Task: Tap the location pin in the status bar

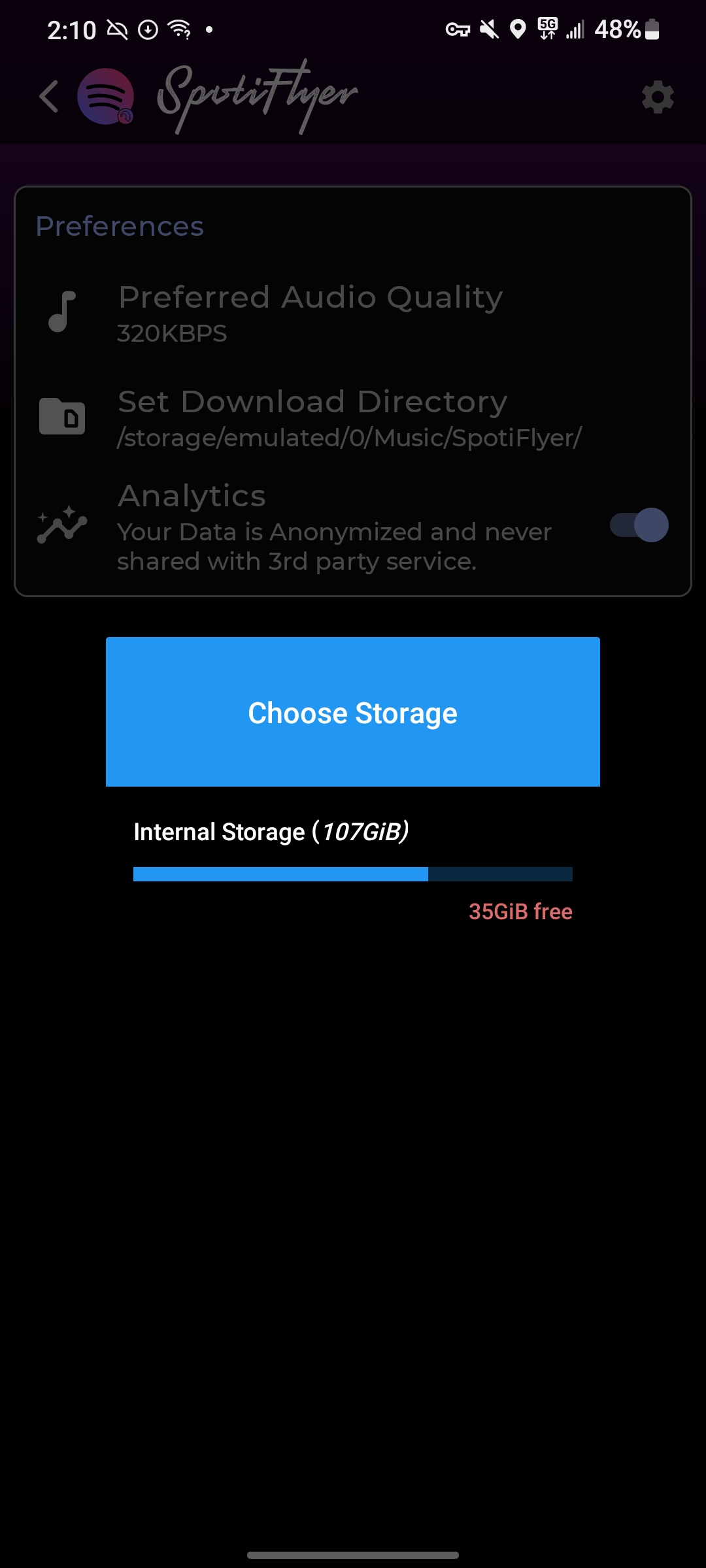Action: 518,29
